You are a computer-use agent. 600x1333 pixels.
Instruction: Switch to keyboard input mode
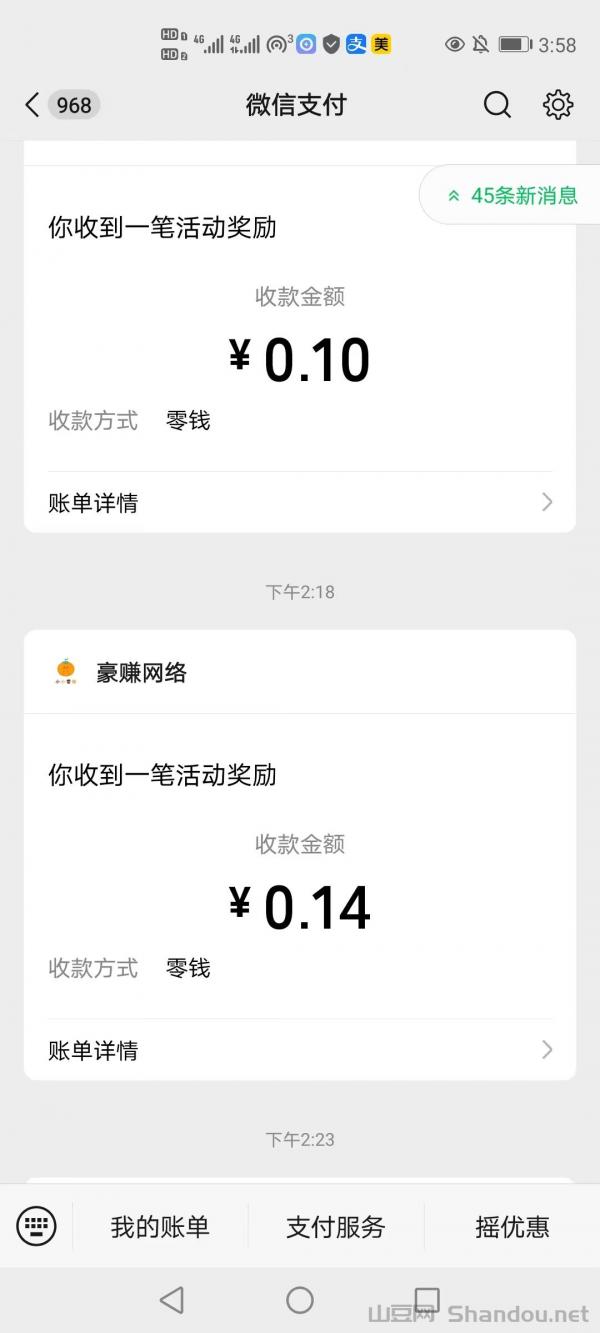click(x=36, y=1225)
